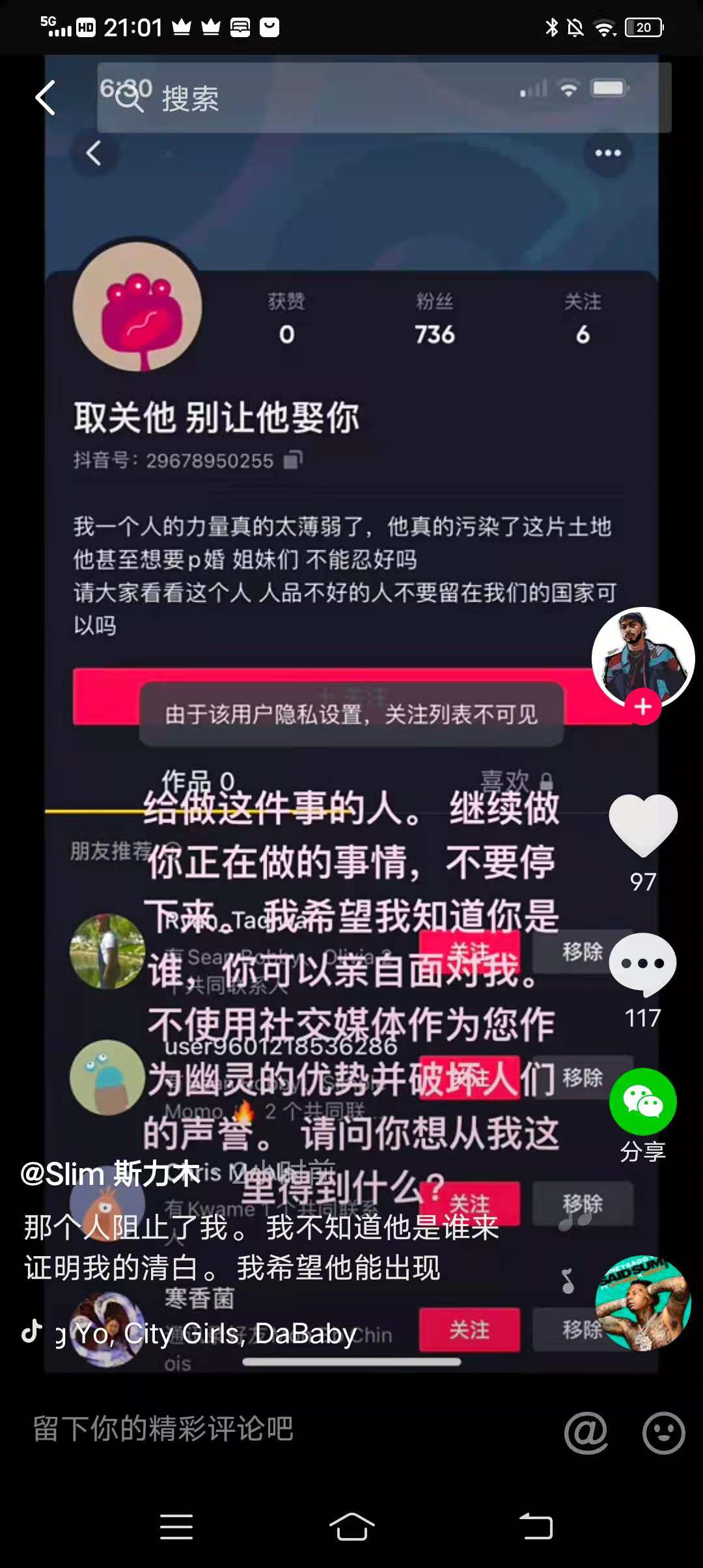Image resolution: width=703 pixels, height=1568 pixels.
Task: Go back using the top-left arrow
Action: pyautogui.click(x=44, y=98)
